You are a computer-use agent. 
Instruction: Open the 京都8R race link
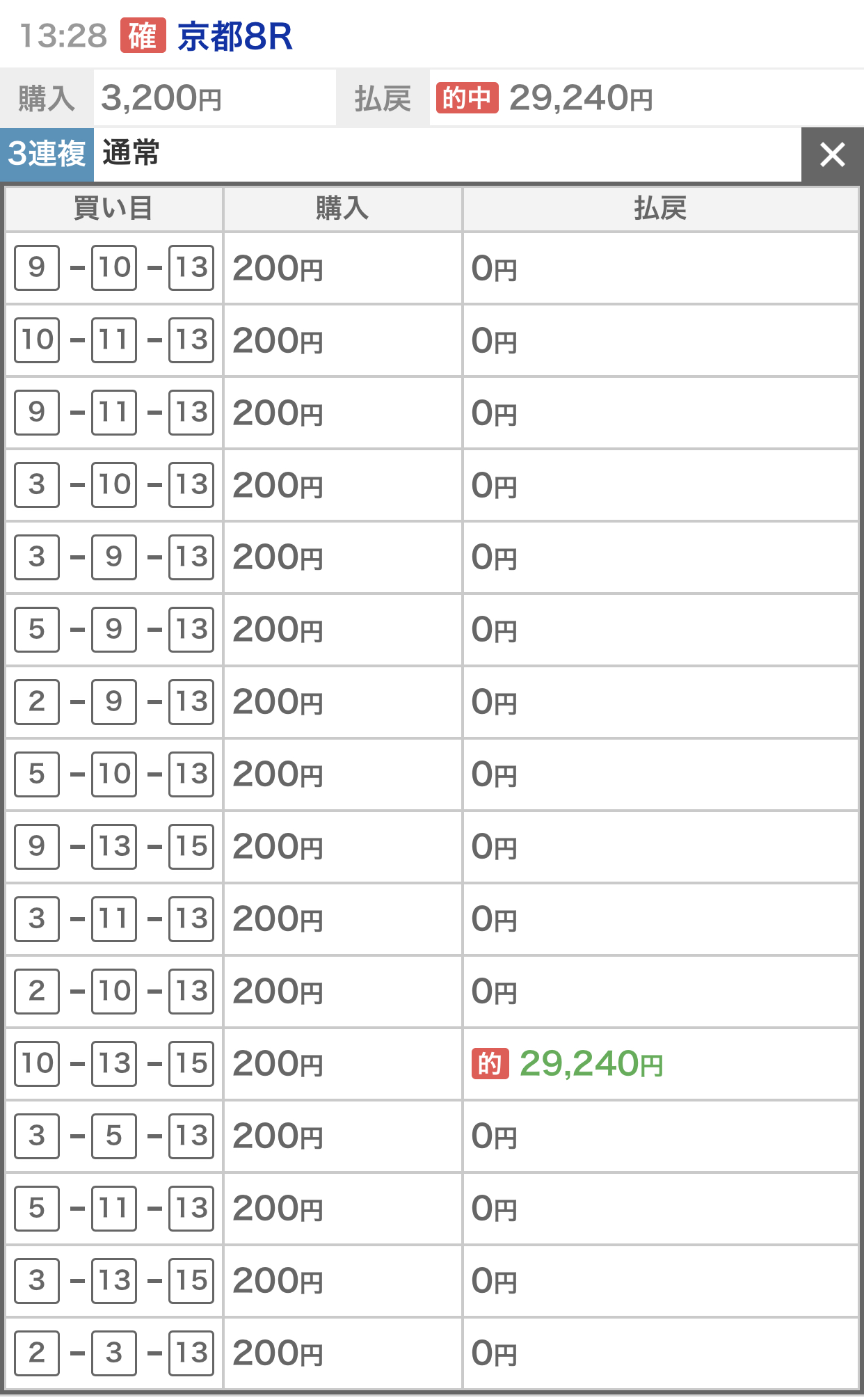(234, 36)
